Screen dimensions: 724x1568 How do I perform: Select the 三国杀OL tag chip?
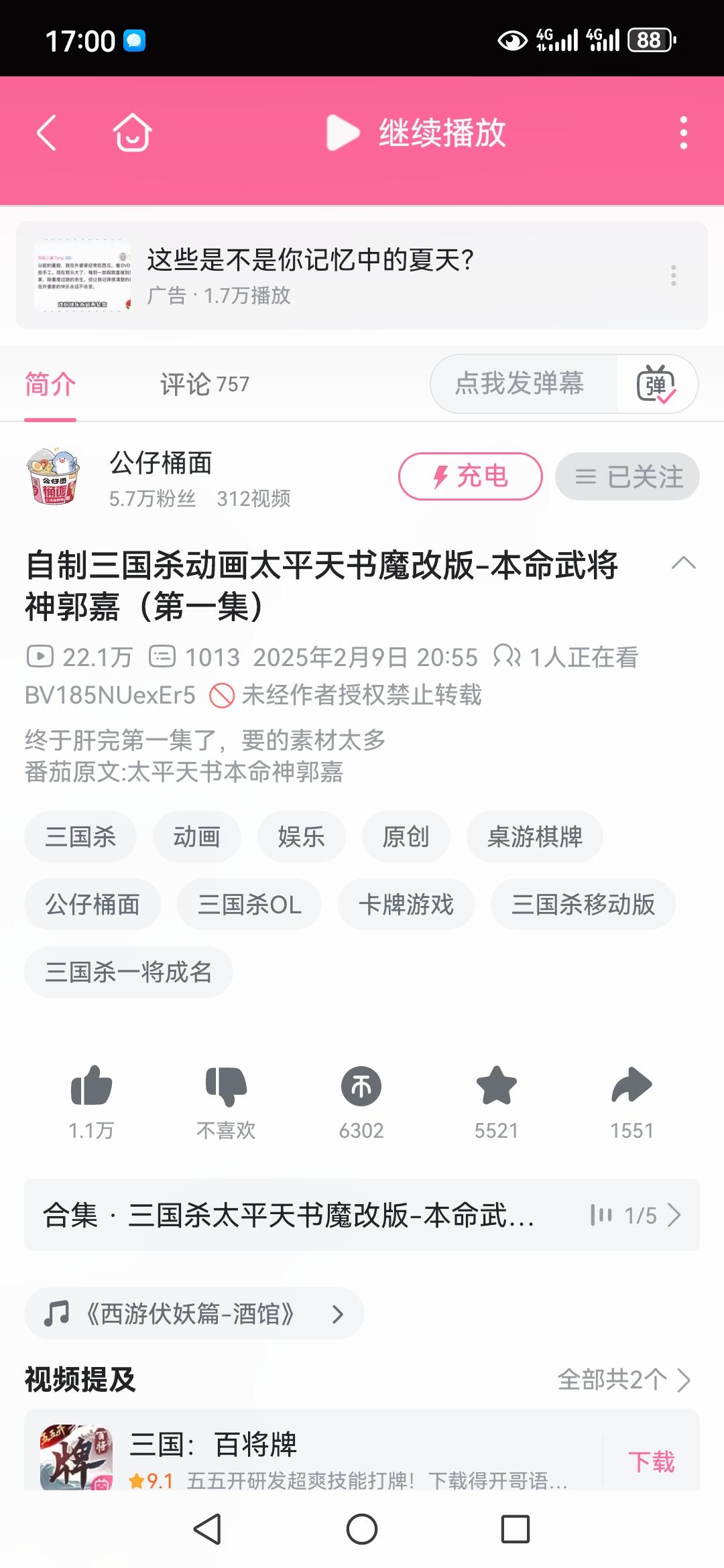249,904
